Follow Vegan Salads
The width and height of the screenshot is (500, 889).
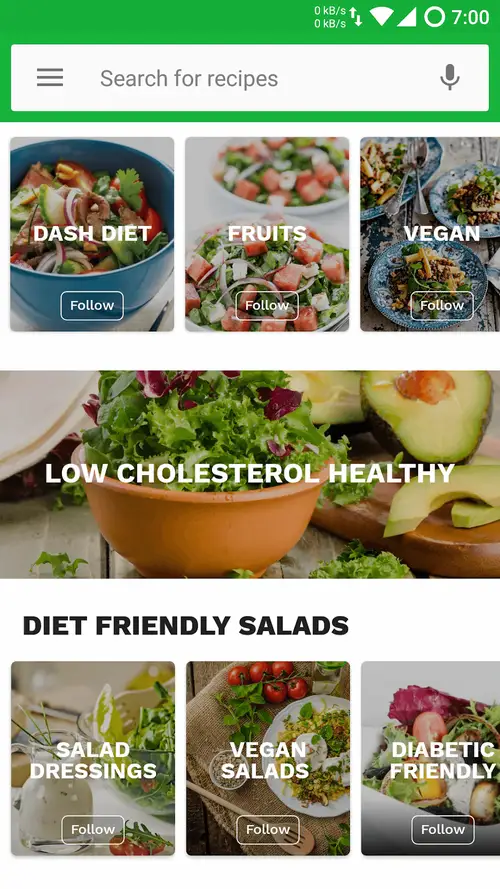pyautogui.click(x=268, y=829)
